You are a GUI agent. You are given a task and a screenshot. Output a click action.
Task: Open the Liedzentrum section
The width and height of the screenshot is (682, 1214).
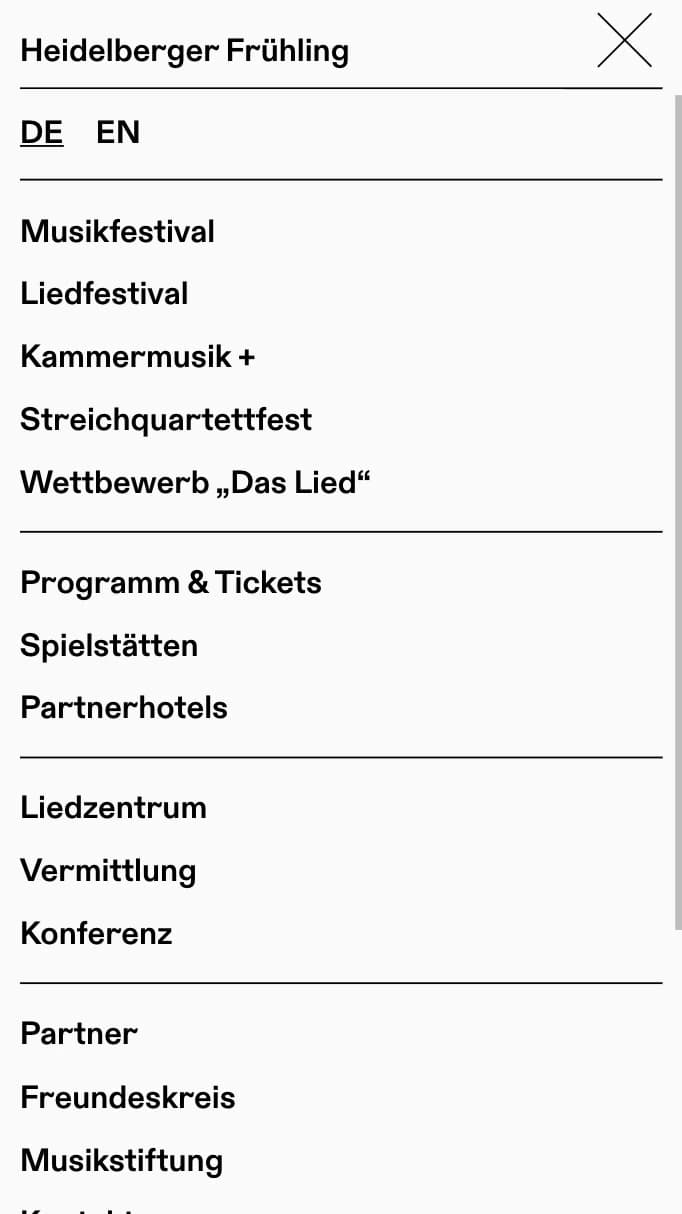point(113,807)
